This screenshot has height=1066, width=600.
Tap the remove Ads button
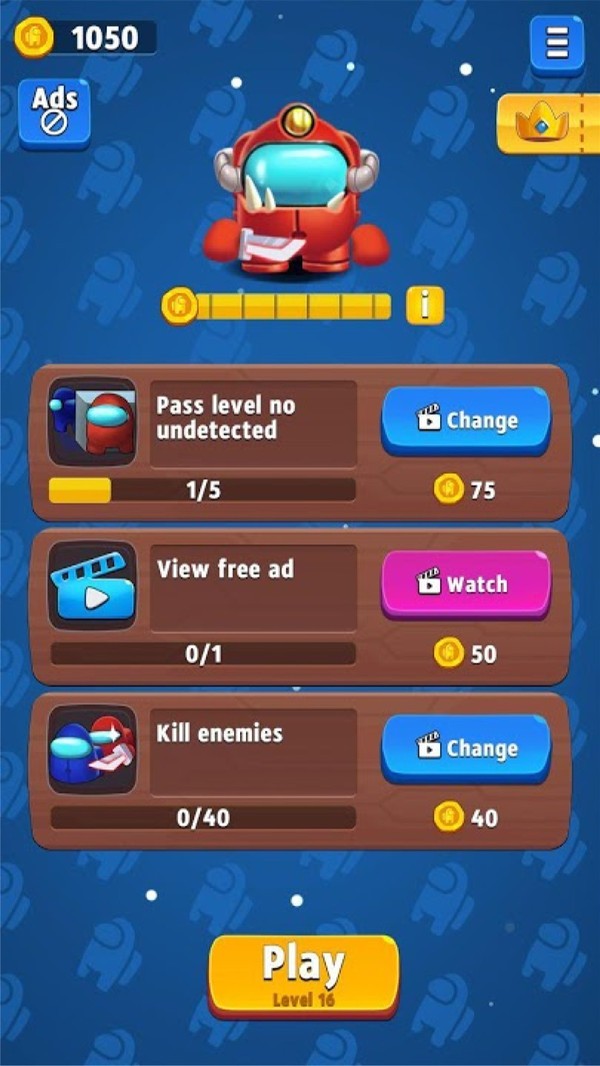coord(54,111)
